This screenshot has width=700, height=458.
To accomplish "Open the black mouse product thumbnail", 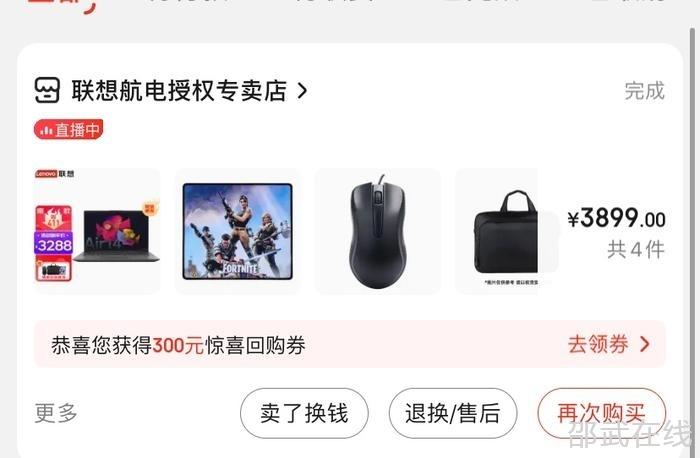I will click(377, 231).
